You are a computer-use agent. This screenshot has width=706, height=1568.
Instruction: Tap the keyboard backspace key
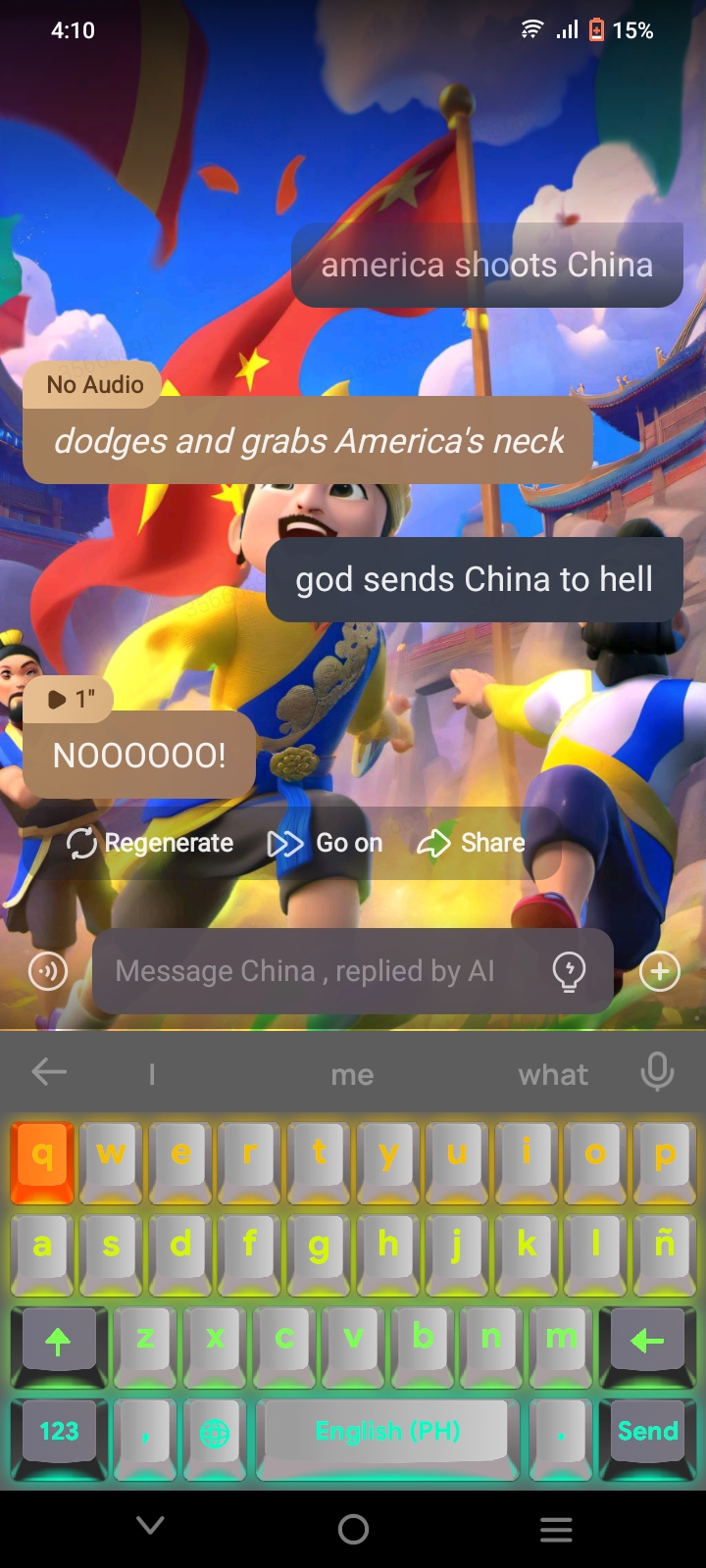click(647, 1341)
